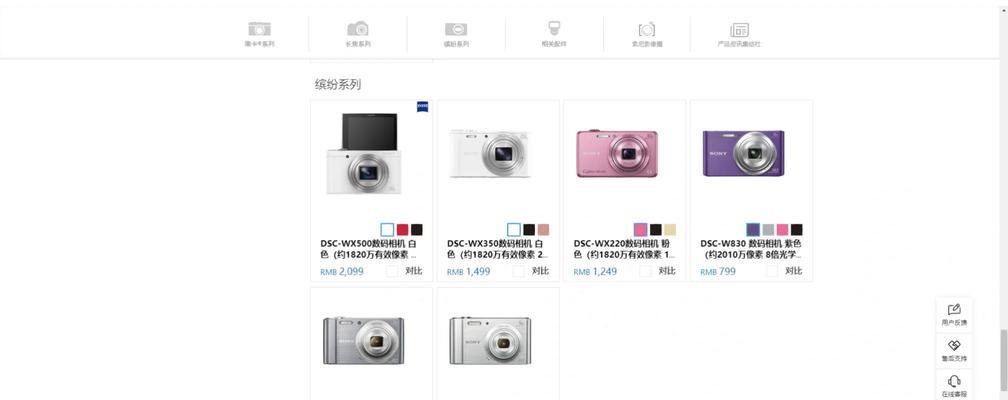Image resolution: width=1008 pixels, height=400 pixels.
Task: Select the black color swatch for DSC-WX350
Action: tap(529, 230)
